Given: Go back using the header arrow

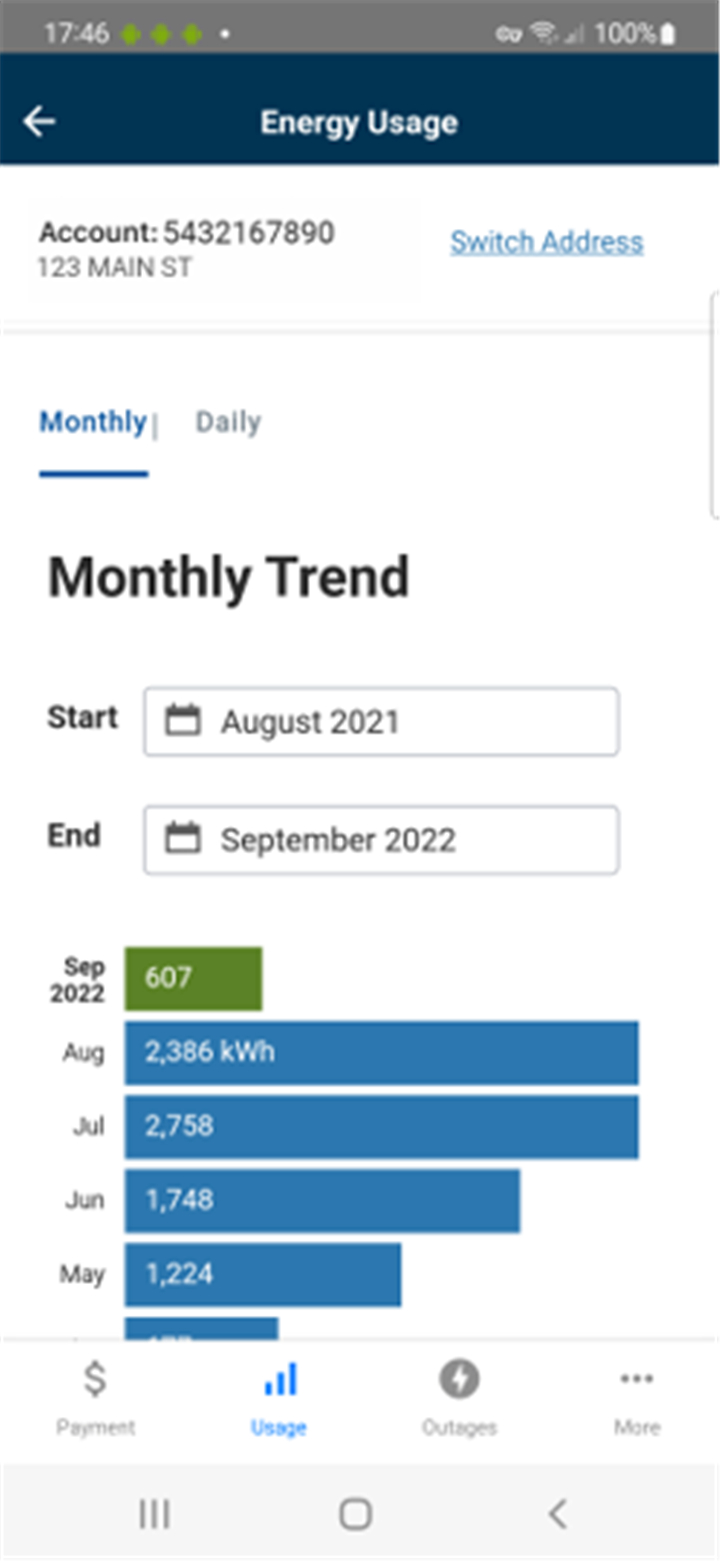Looking at the screenshot, I should point(40,122).
